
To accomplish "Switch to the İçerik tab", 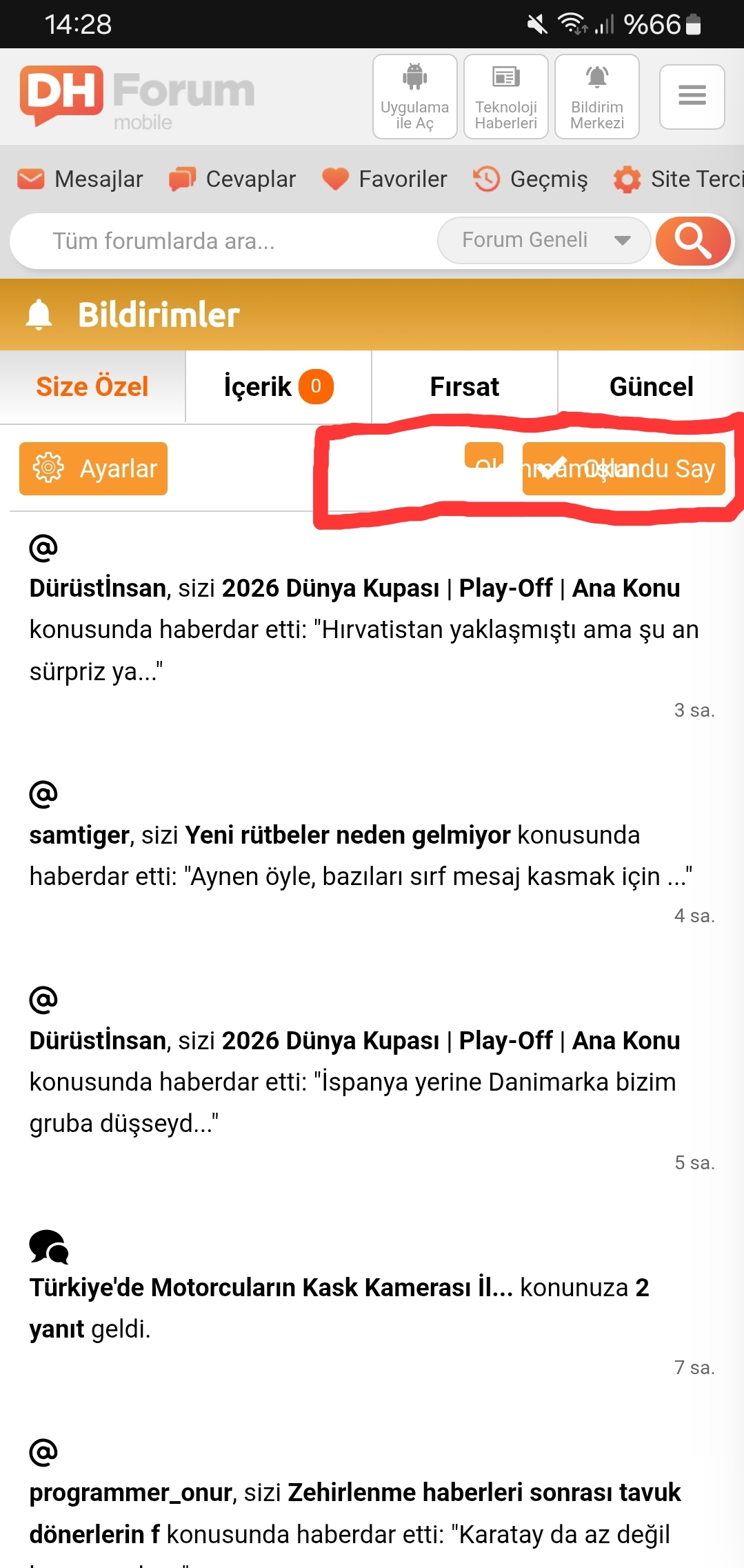I will (278, 387).
